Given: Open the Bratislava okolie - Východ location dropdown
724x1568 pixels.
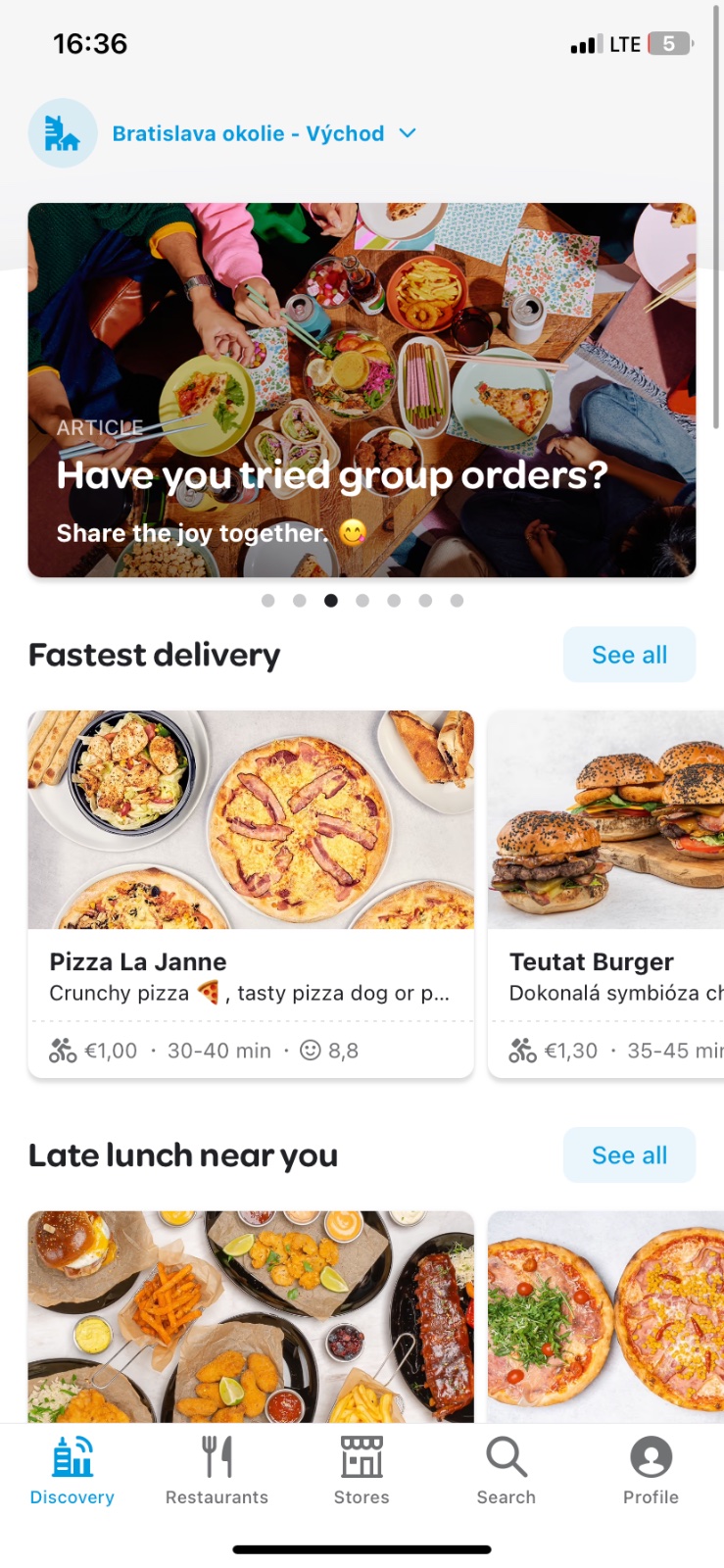Looking at the screenshot, I should pos(263,133).
